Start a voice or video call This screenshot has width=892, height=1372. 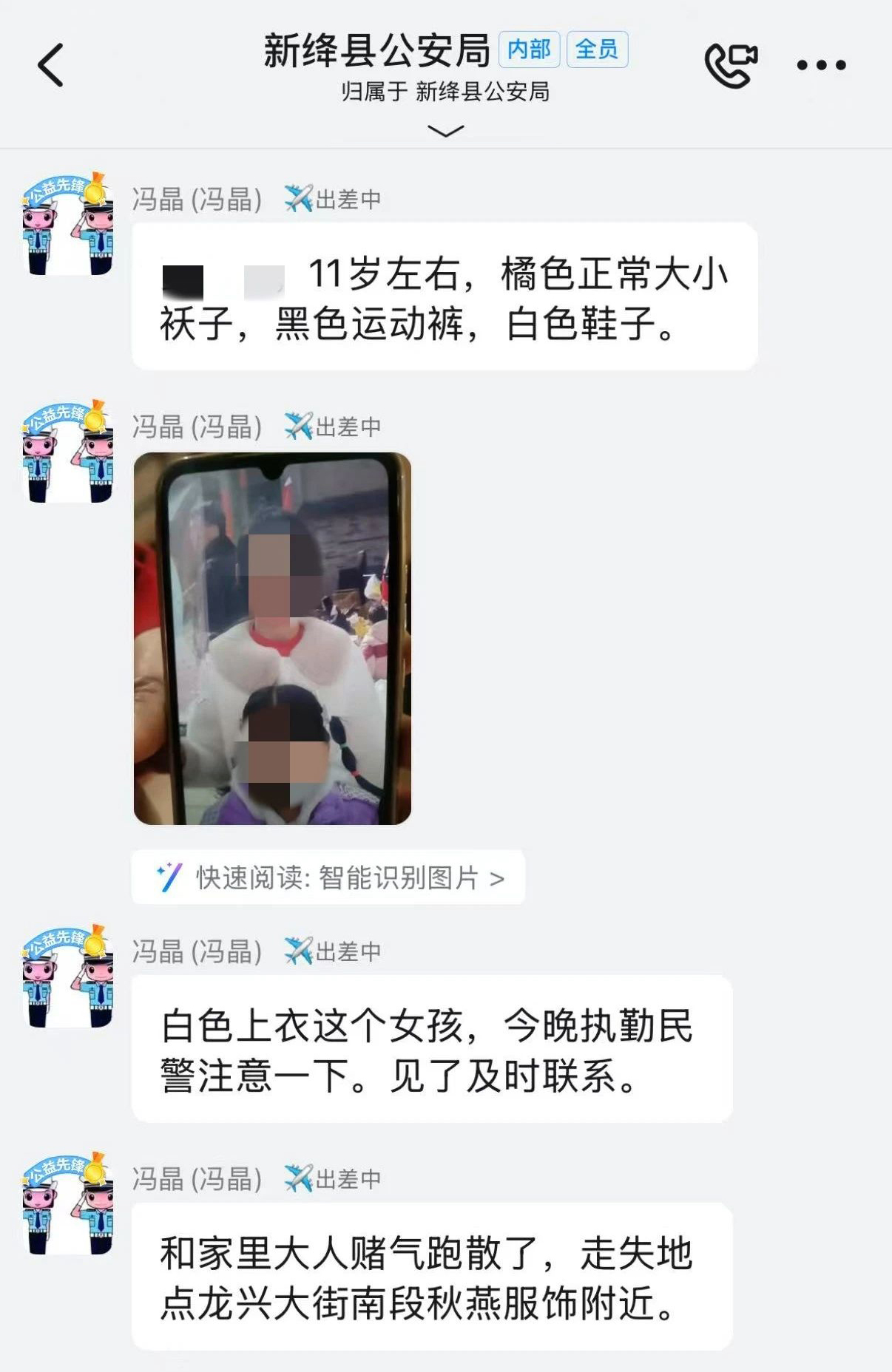click(x=731, y=65)
